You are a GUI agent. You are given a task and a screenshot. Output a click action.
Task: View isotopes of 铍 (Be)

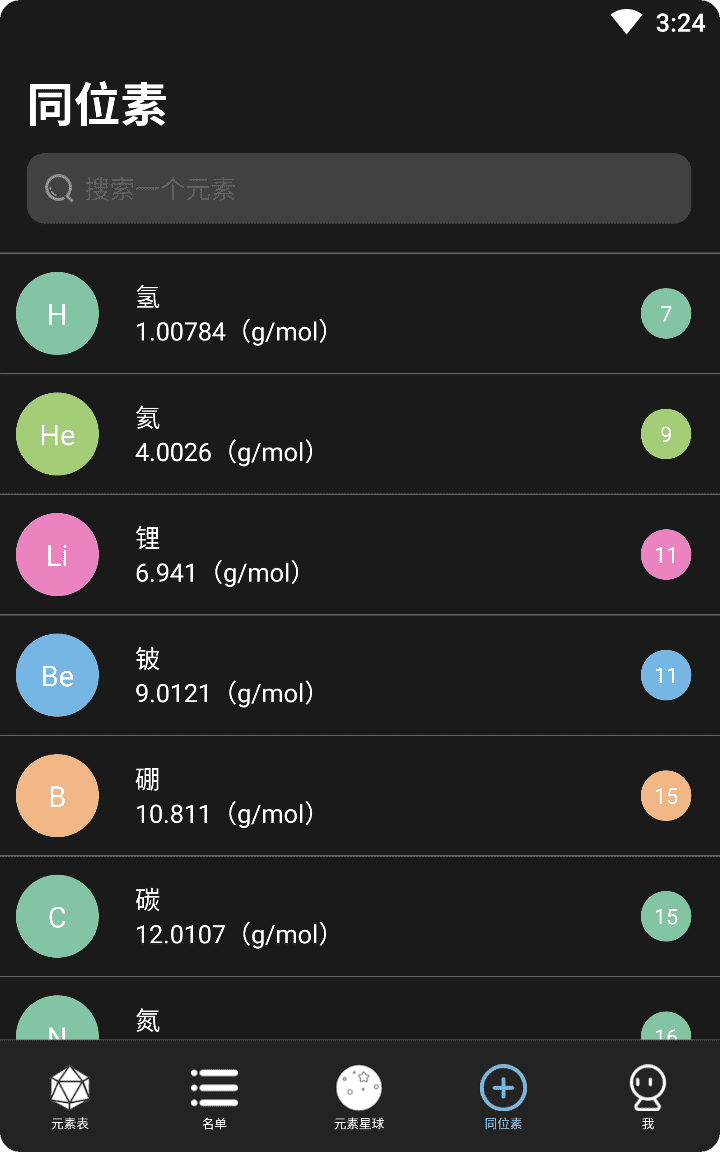point(360,675)
